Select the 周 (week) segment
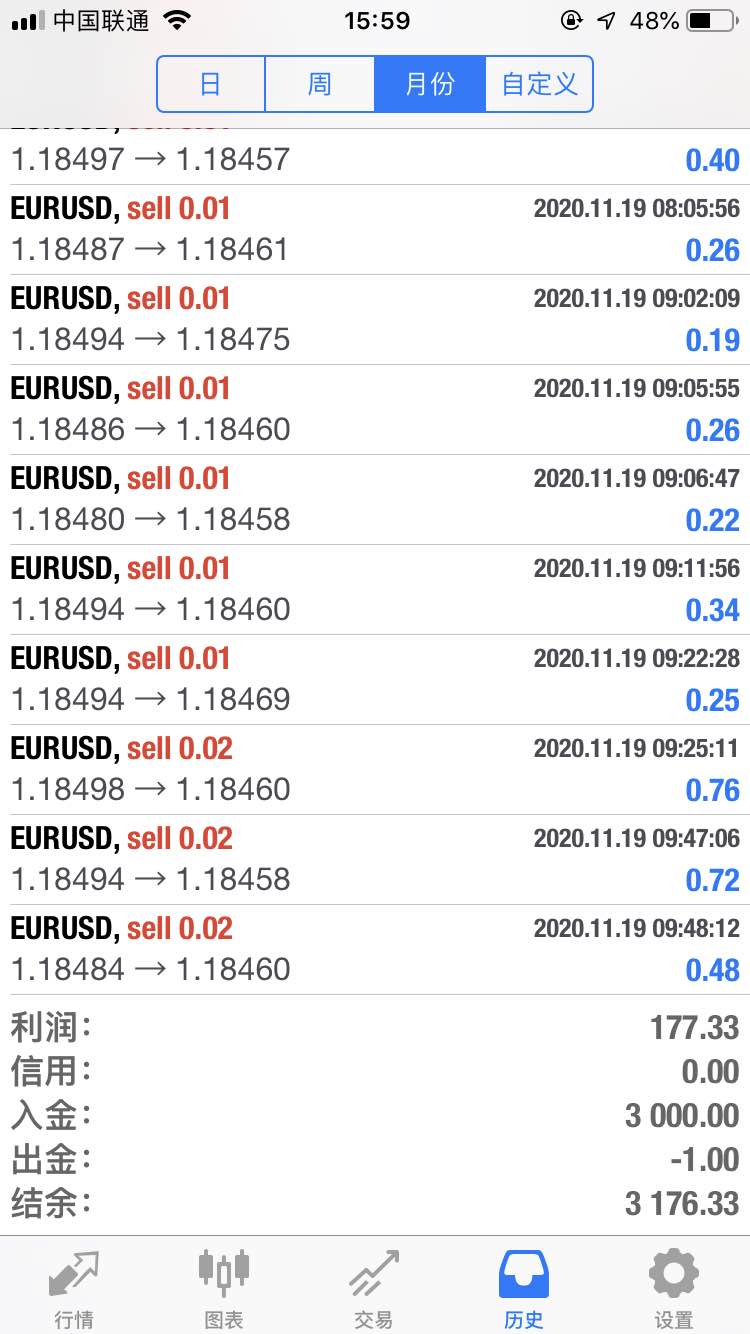The image size is (750, 1334). pyautogui.click(x=320, y=84)
